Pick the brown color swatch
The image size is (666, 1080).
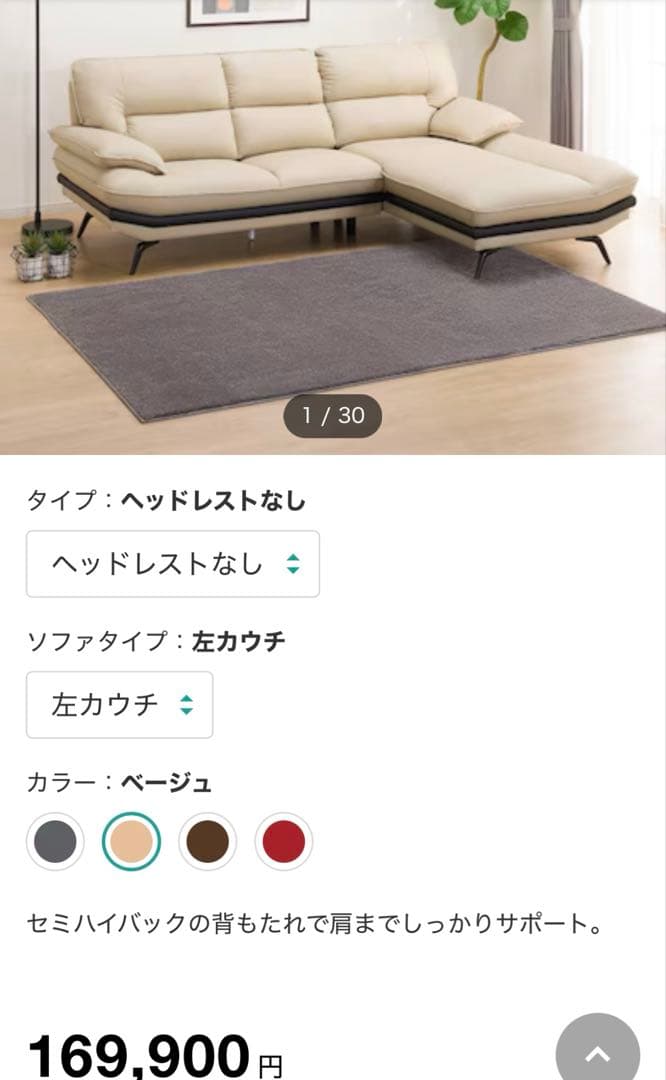207,842
